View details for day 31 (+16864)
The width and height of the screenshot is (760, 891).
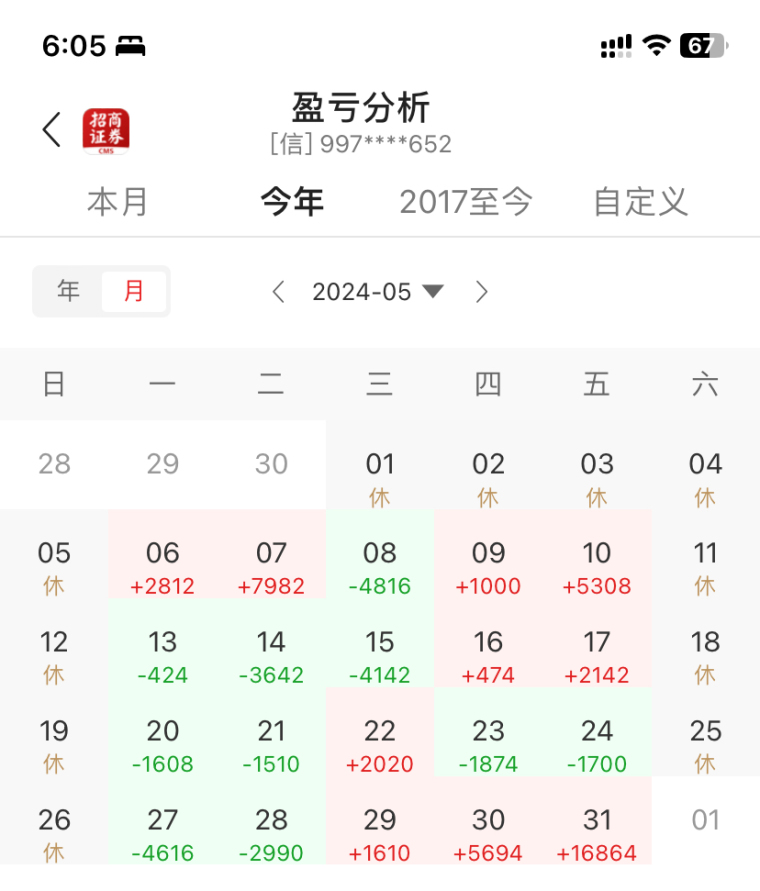[x=597, y=834]
